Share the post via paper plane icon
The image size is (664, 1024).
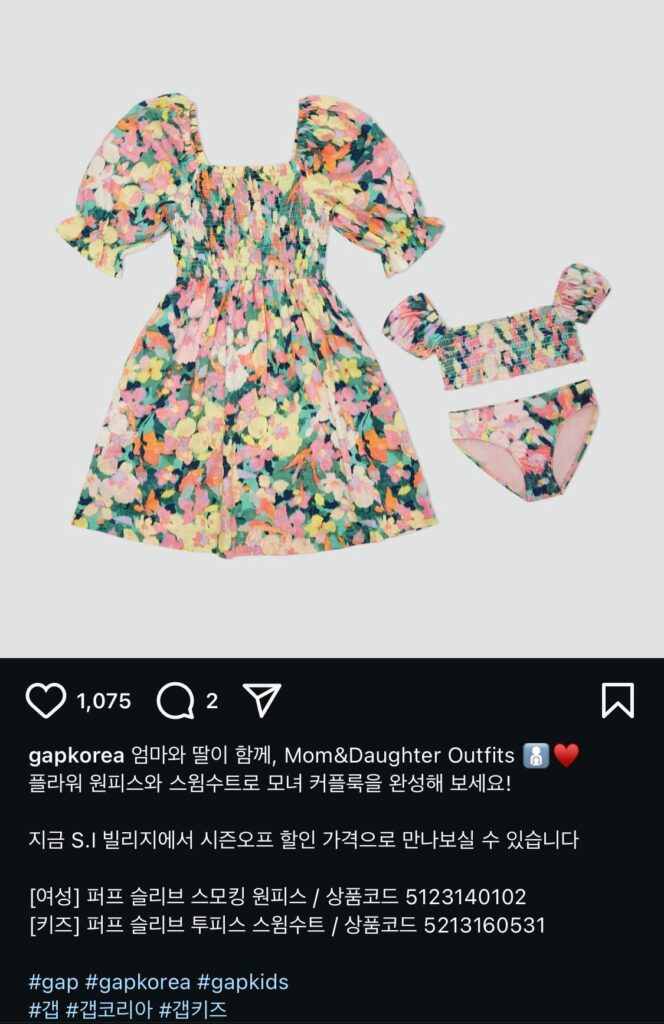pos(262,700)
